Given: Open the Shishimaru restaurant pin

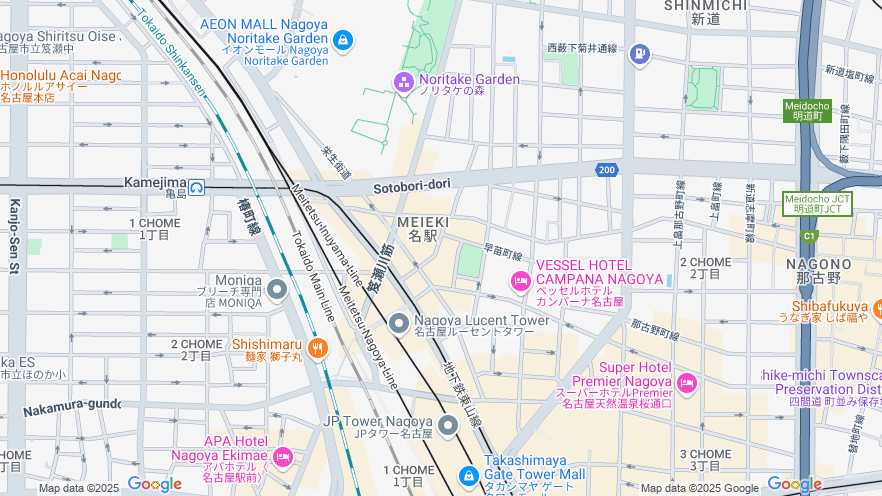Looking at the screenshot, I should pyautogui.click(x=317, y=348).
